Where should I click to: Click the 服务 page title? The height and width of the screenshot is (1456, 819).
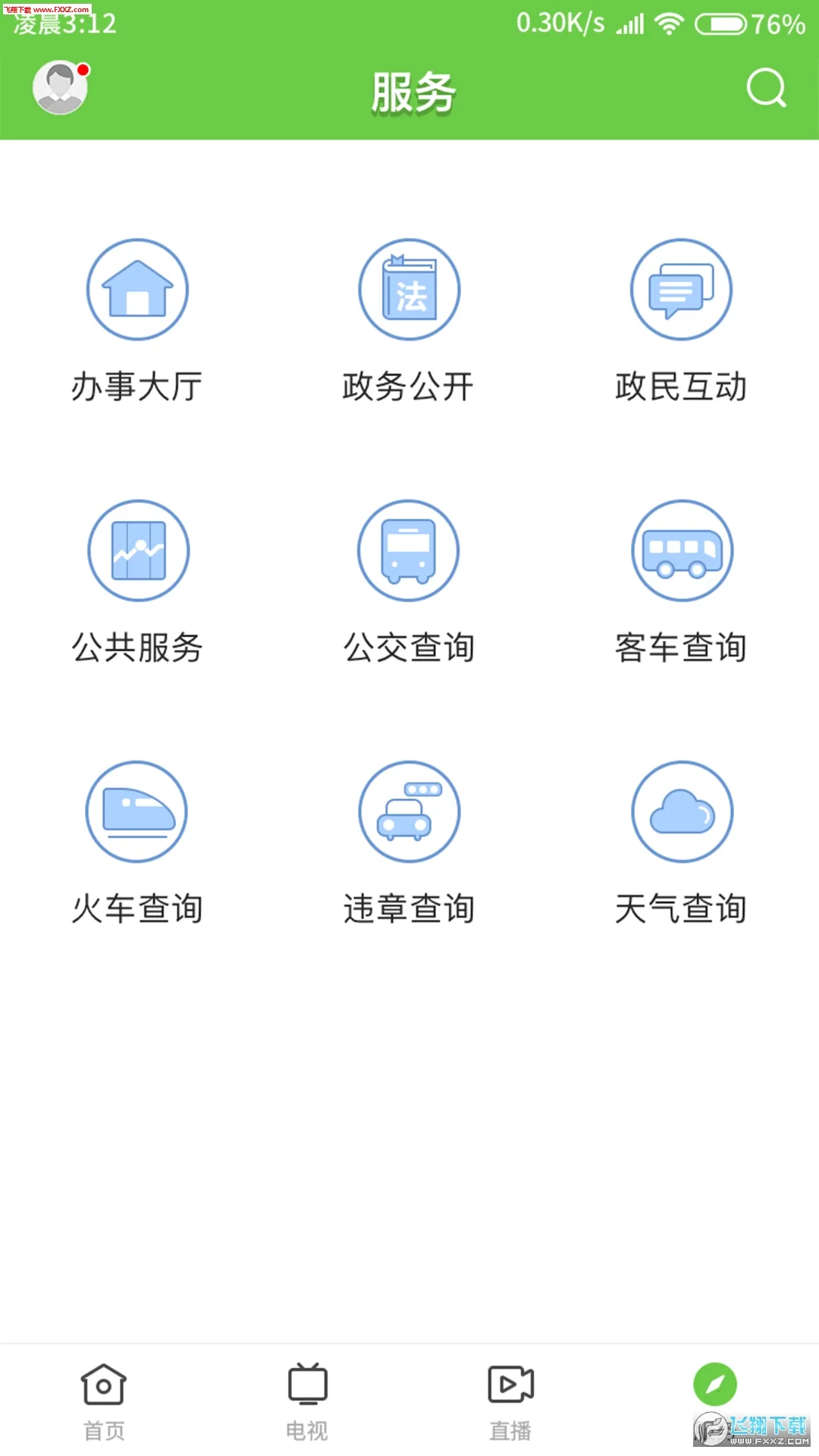(409, 91)
